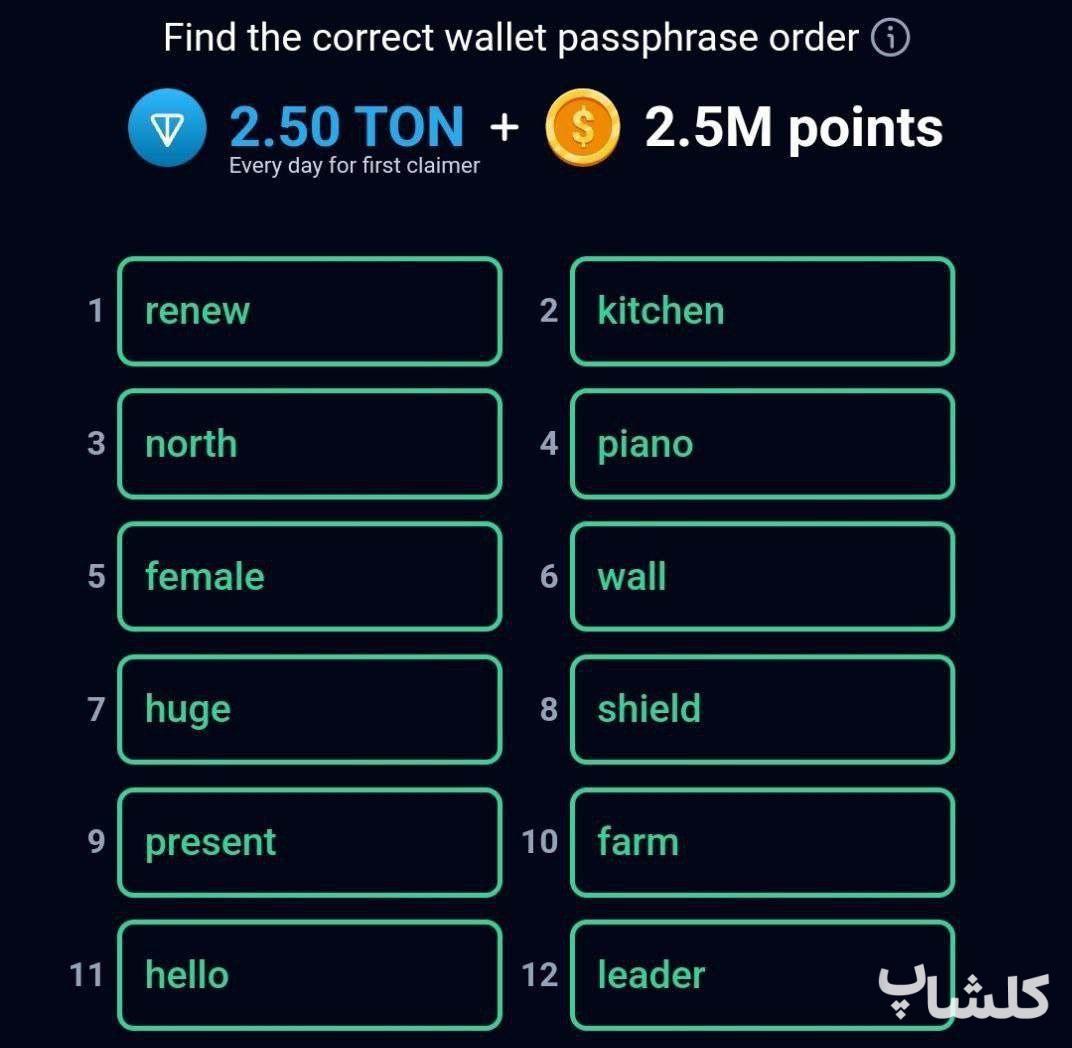The image size is (1072, 1048).
Task: Tap the 'female' word box
Action: click(310, 576)
